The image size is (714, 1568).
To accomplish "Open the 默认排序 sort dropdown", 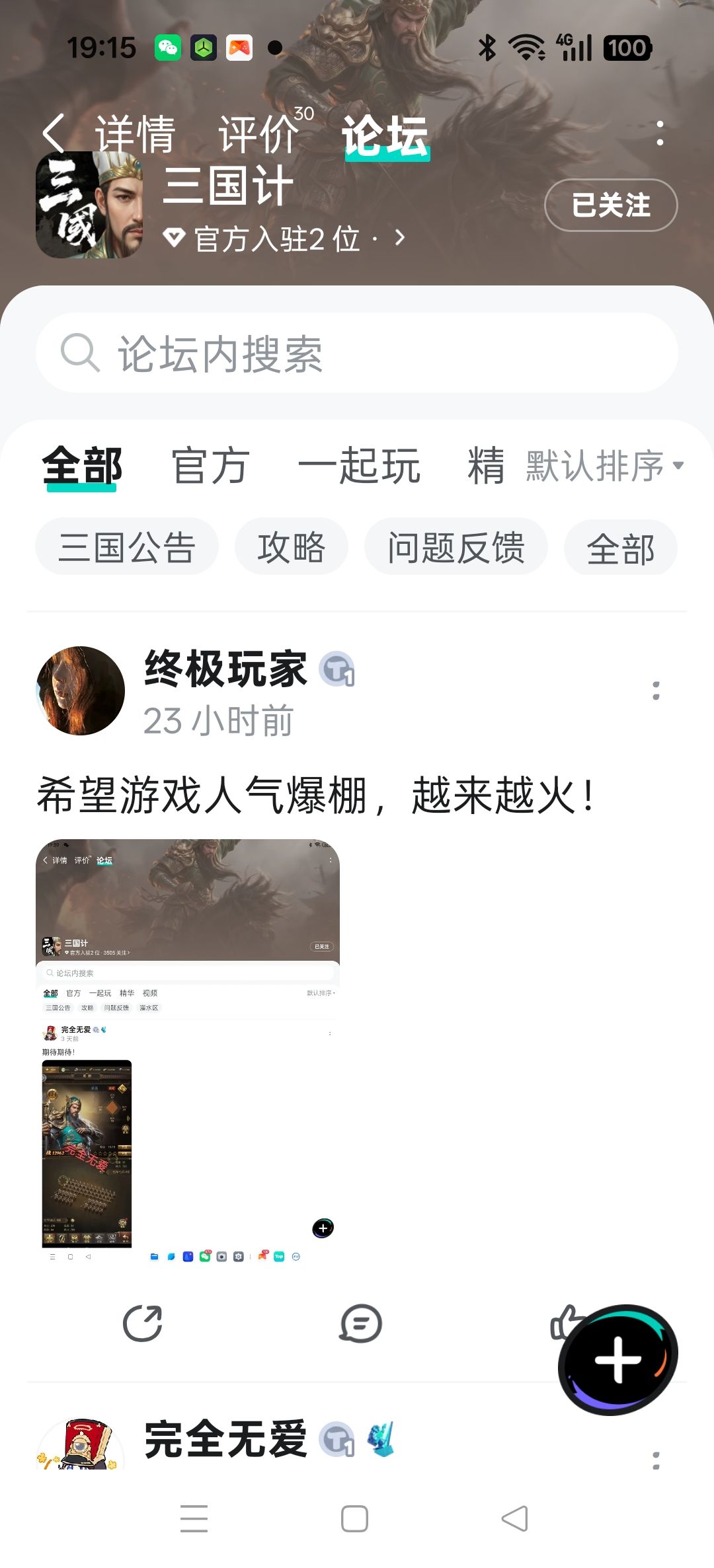I will click(605, 465).
